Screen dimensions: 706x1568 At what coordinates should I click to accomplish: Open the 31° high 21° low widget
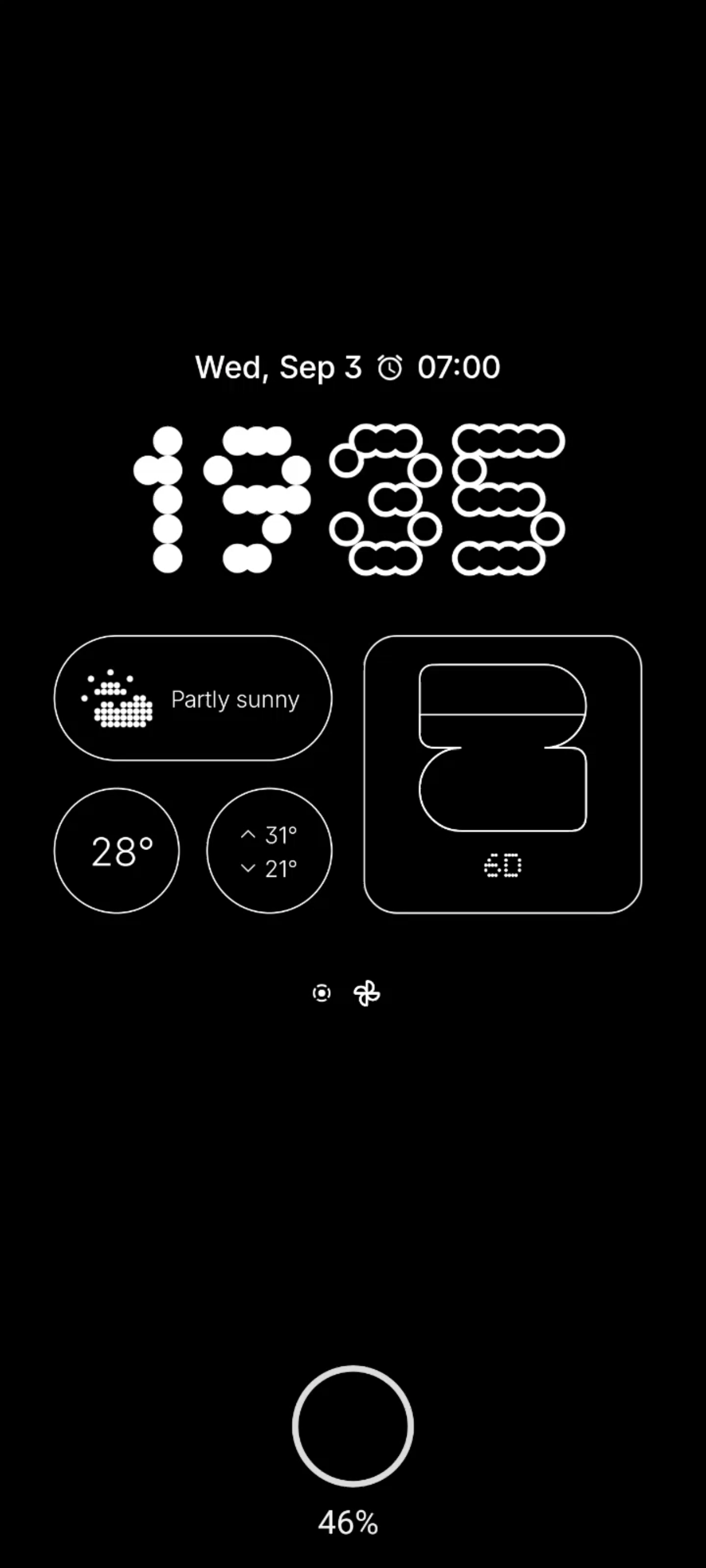pos(270,850)
